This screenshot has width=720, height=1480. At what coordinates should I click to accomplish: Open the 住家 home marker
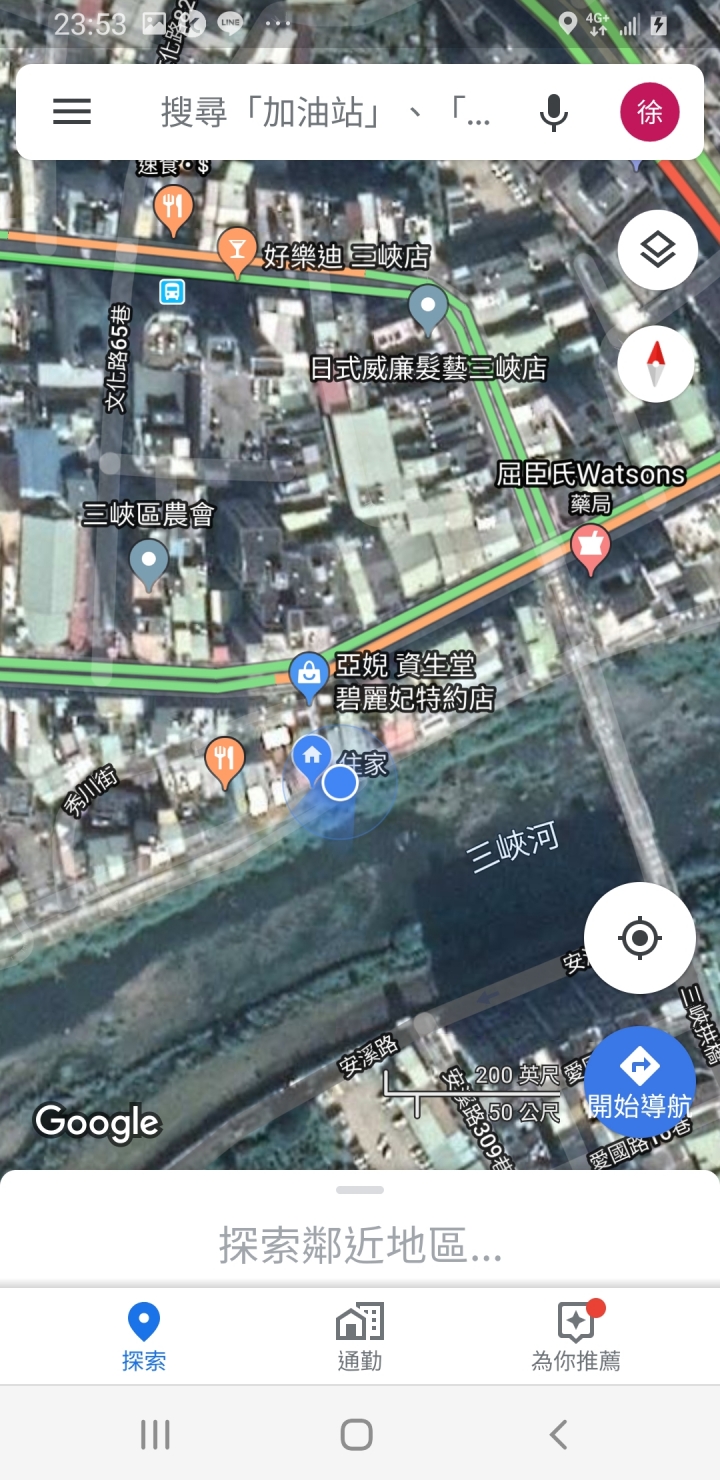click(x=312, y=758)
